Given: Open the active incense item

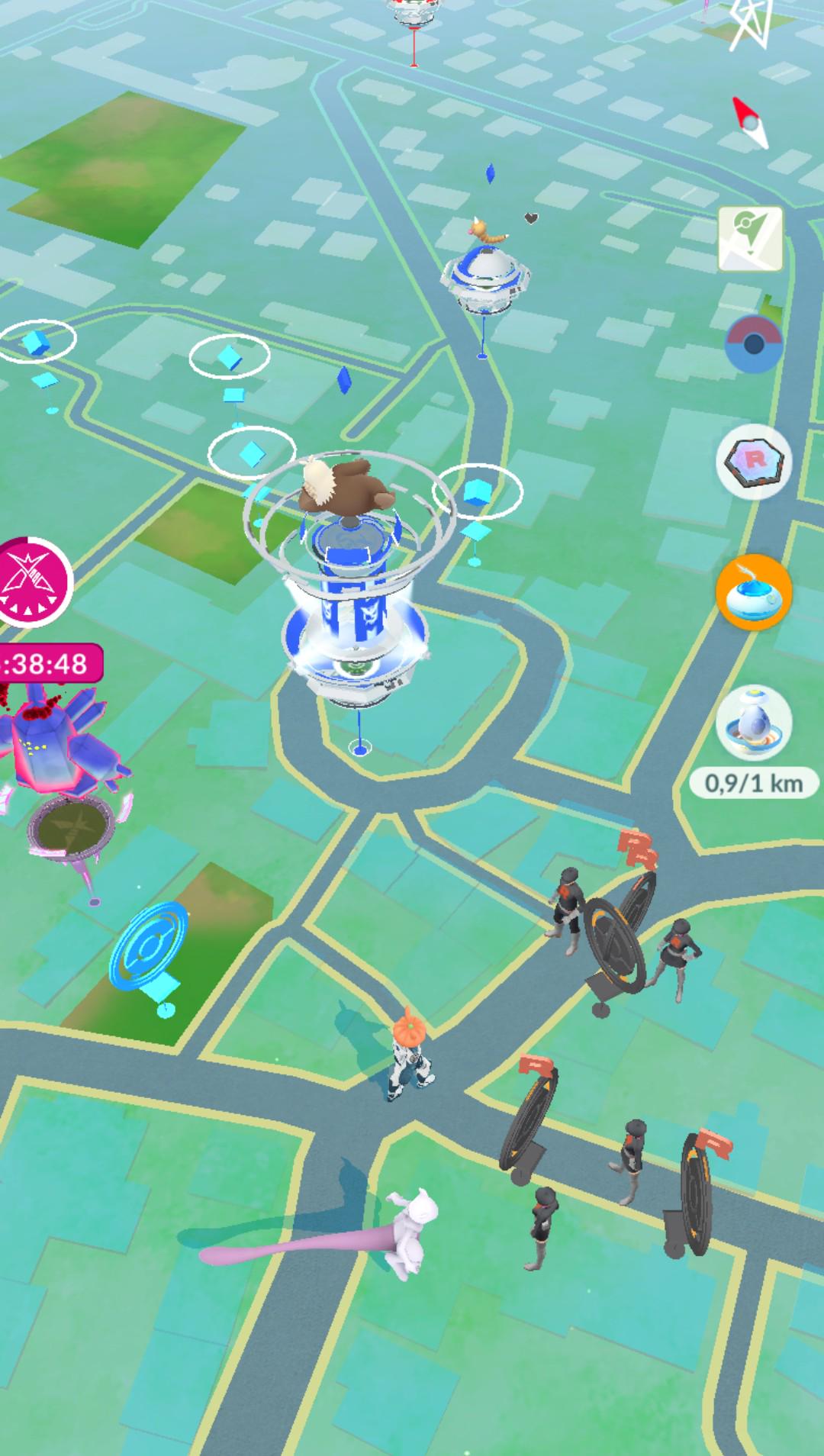Looking at the screenshot, I should point(754,592).
